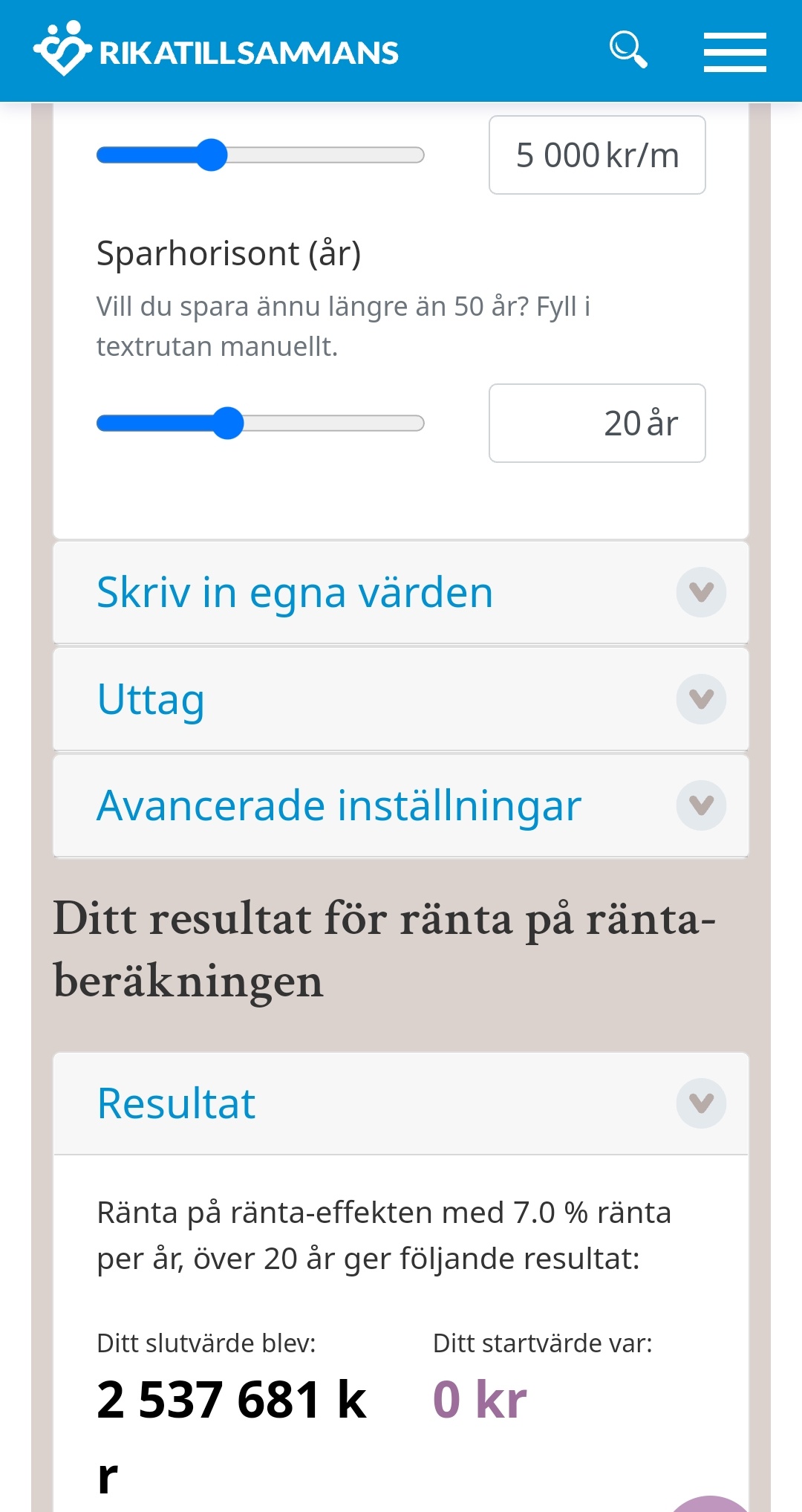Image resolution: width=802 pixels, height=1512 pixels.
Task: Edit the 20 år text field
Action: point(597,423)
